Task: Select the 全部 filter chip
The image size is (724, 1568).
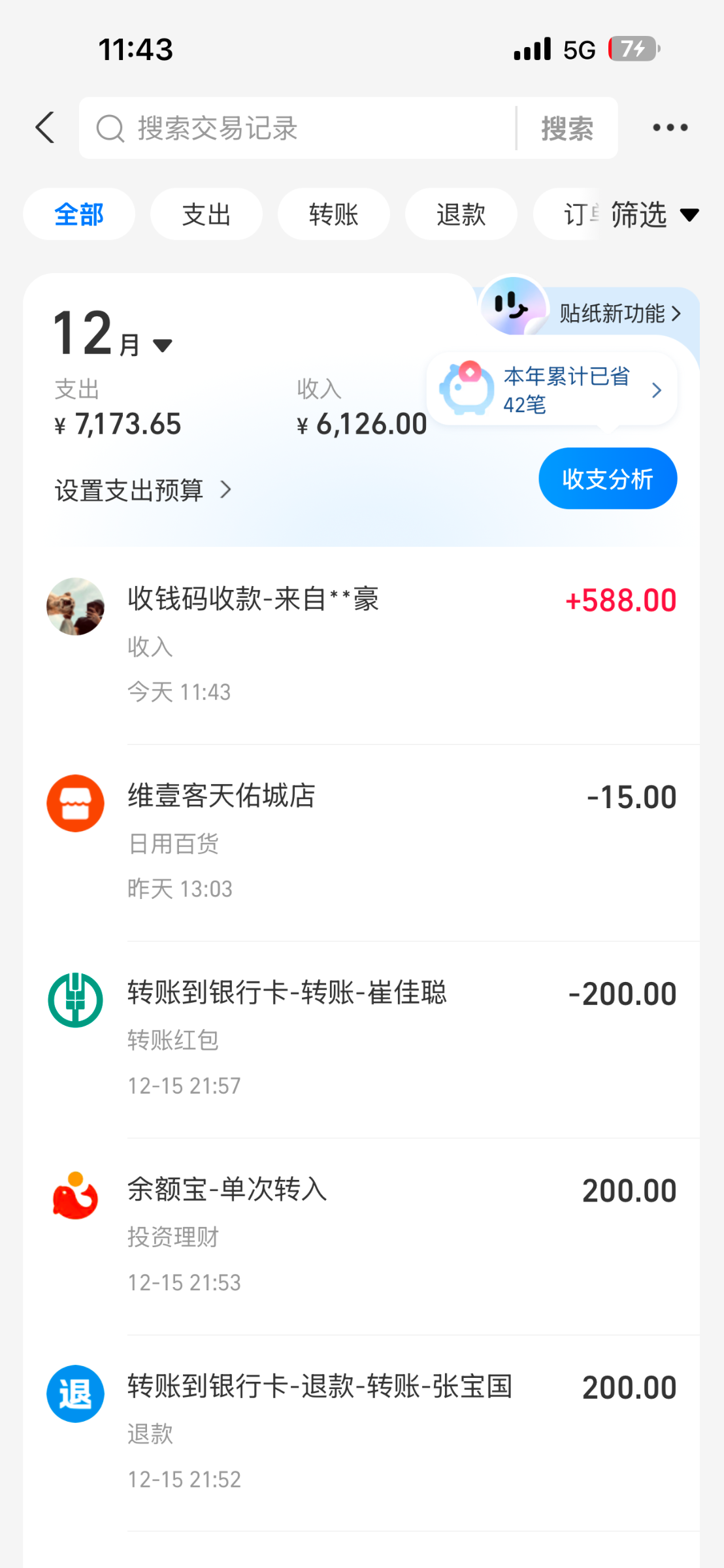Action: (79, 214)
